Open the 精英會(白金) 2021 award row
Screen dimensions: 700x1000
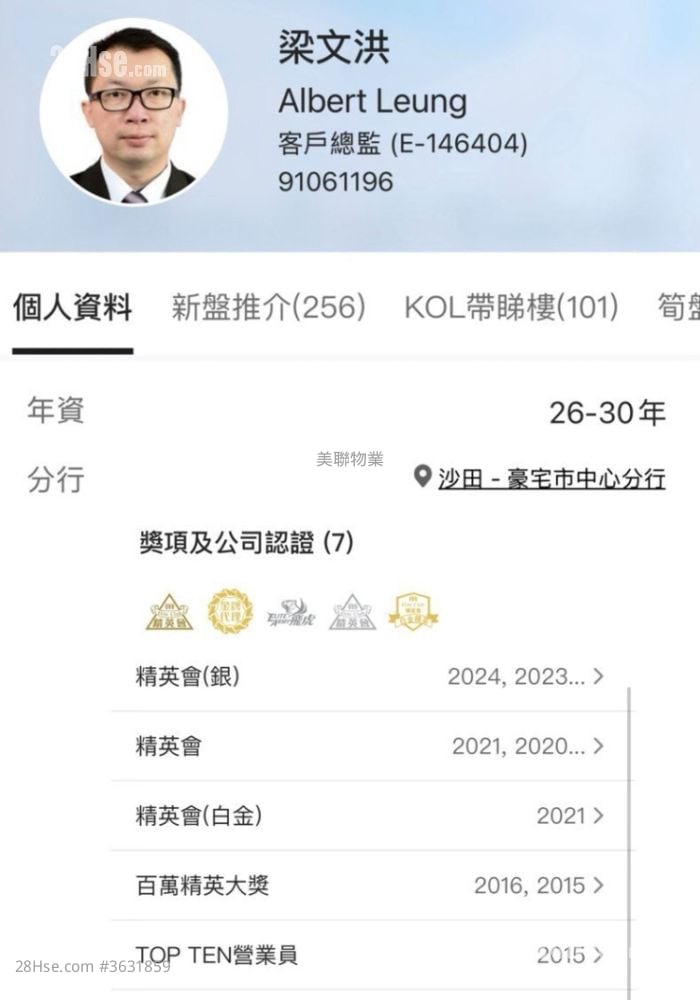point(370,816)
